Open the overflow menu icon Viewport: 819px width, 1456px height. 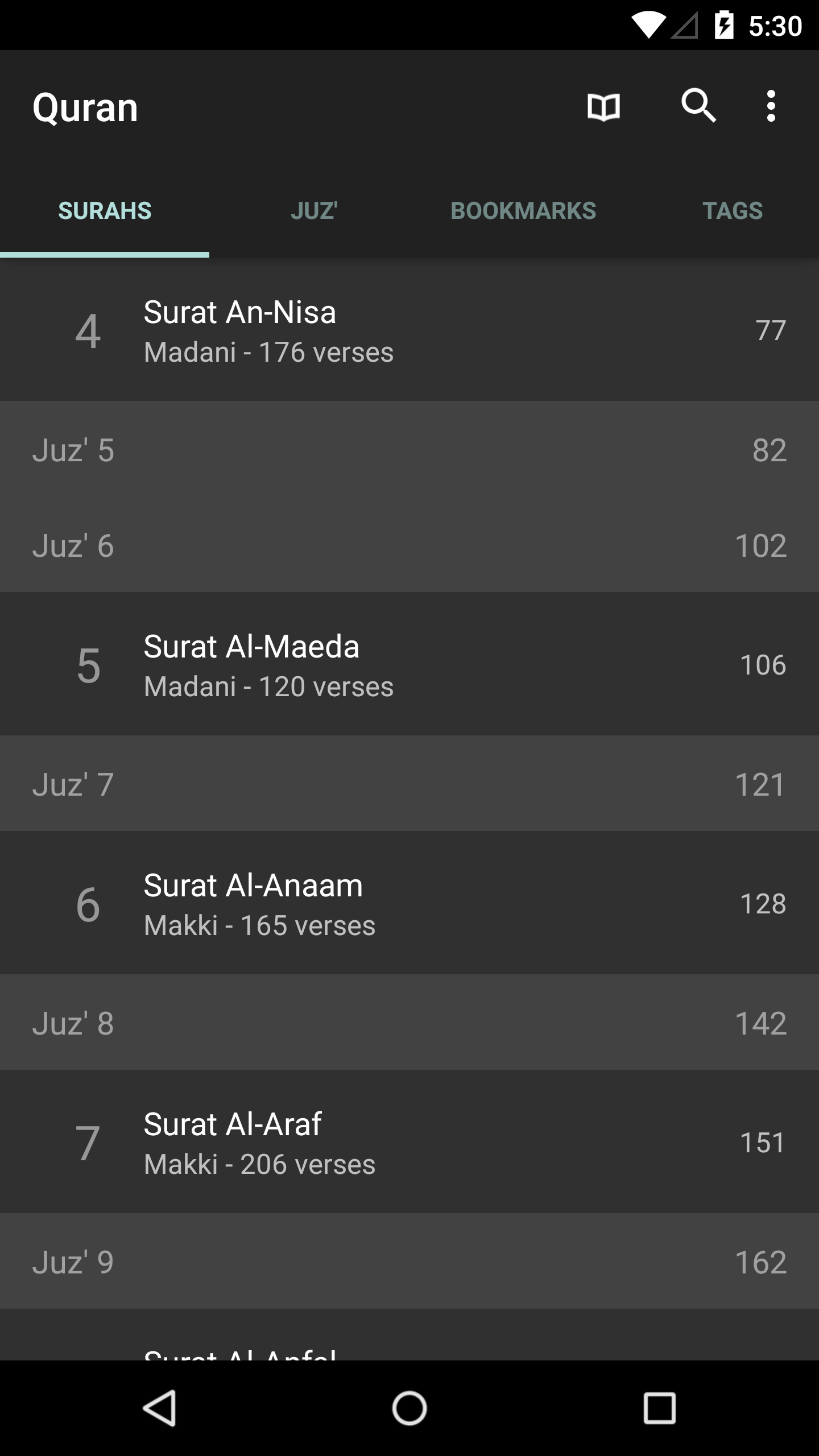pyautogui.click(x=771, y=107)
